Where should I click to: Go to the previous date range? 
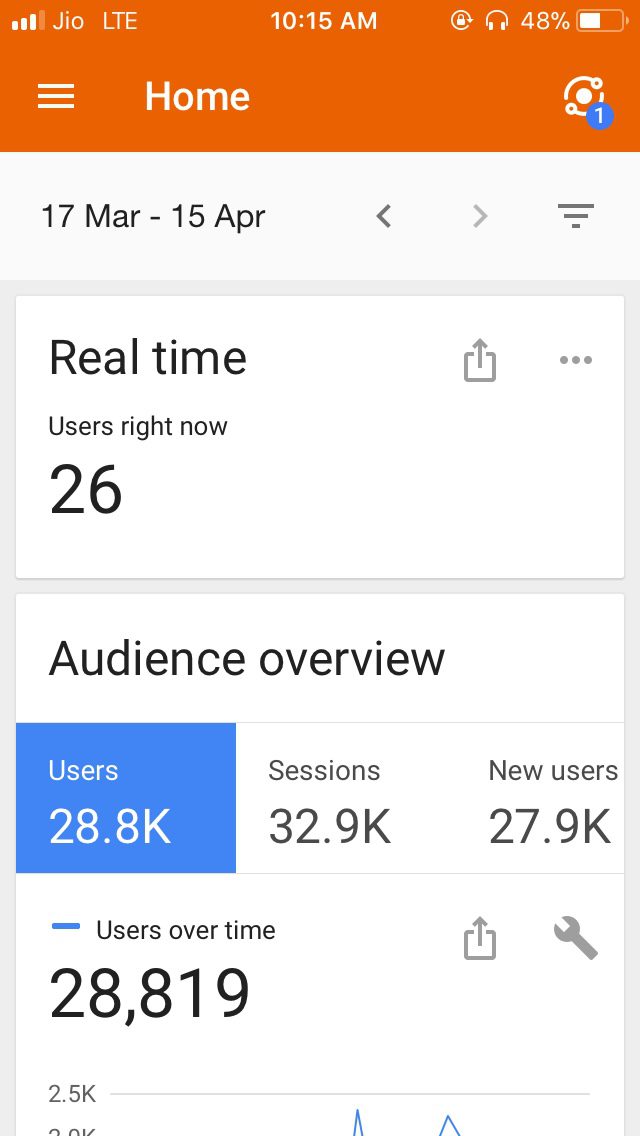pos(384,216)
